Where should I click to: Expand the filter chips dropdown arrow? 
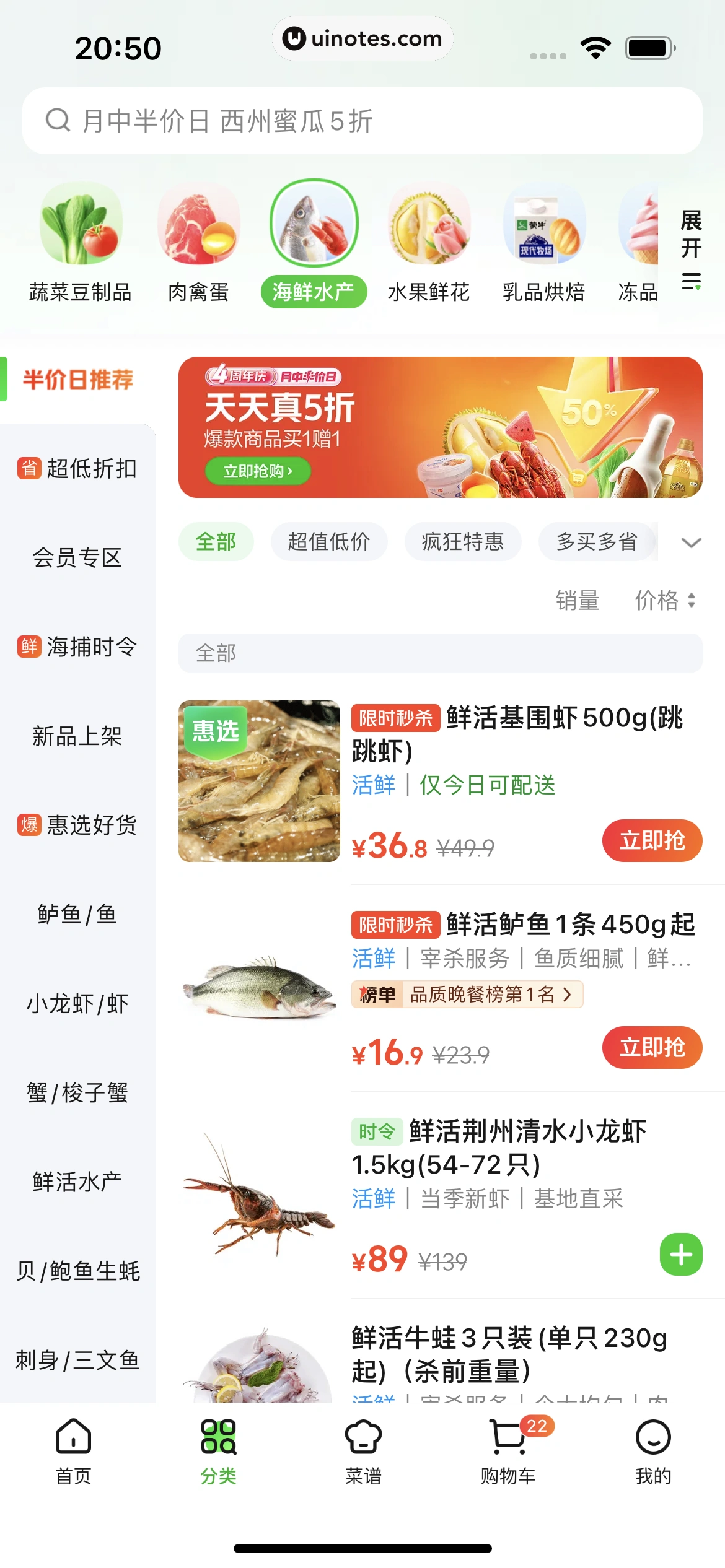691,542
